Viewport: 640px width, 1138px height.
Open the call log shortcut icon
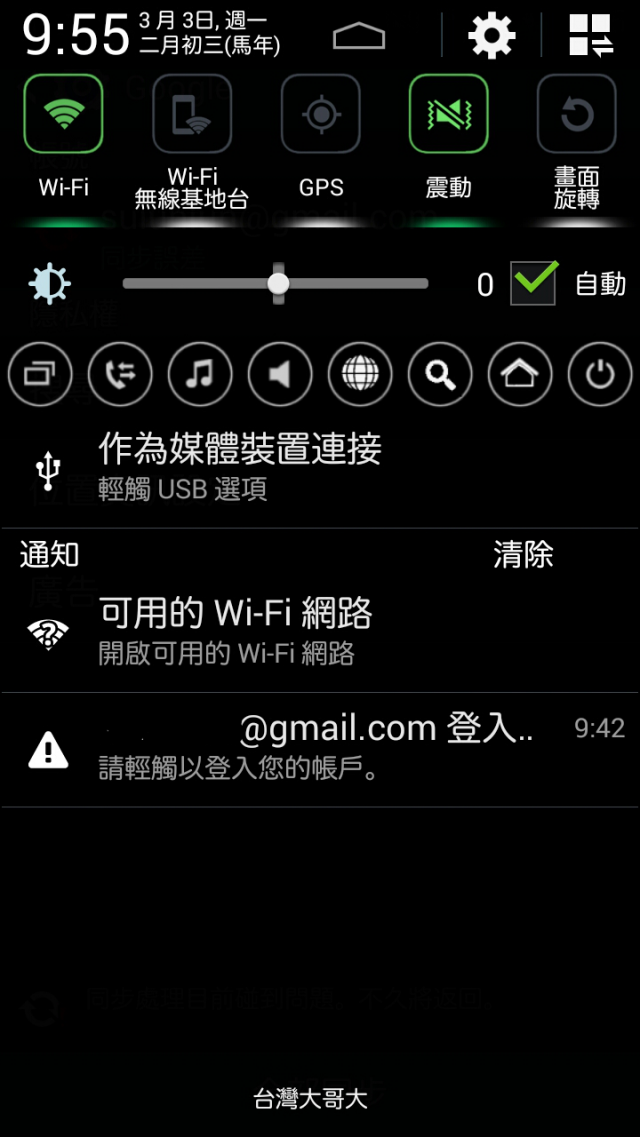pyautogui.click(x=120, y=375)
